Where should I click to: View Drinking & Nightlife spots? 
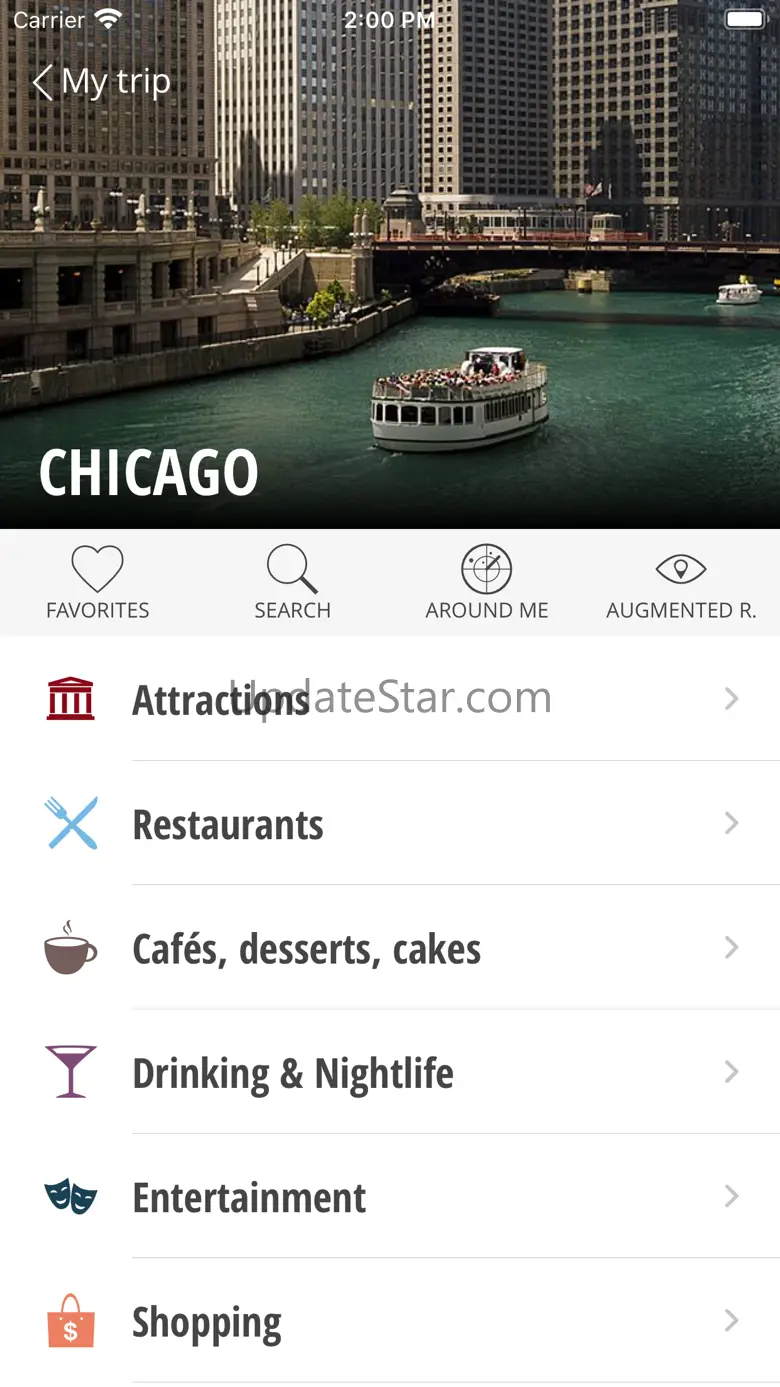pos(390,1073)
